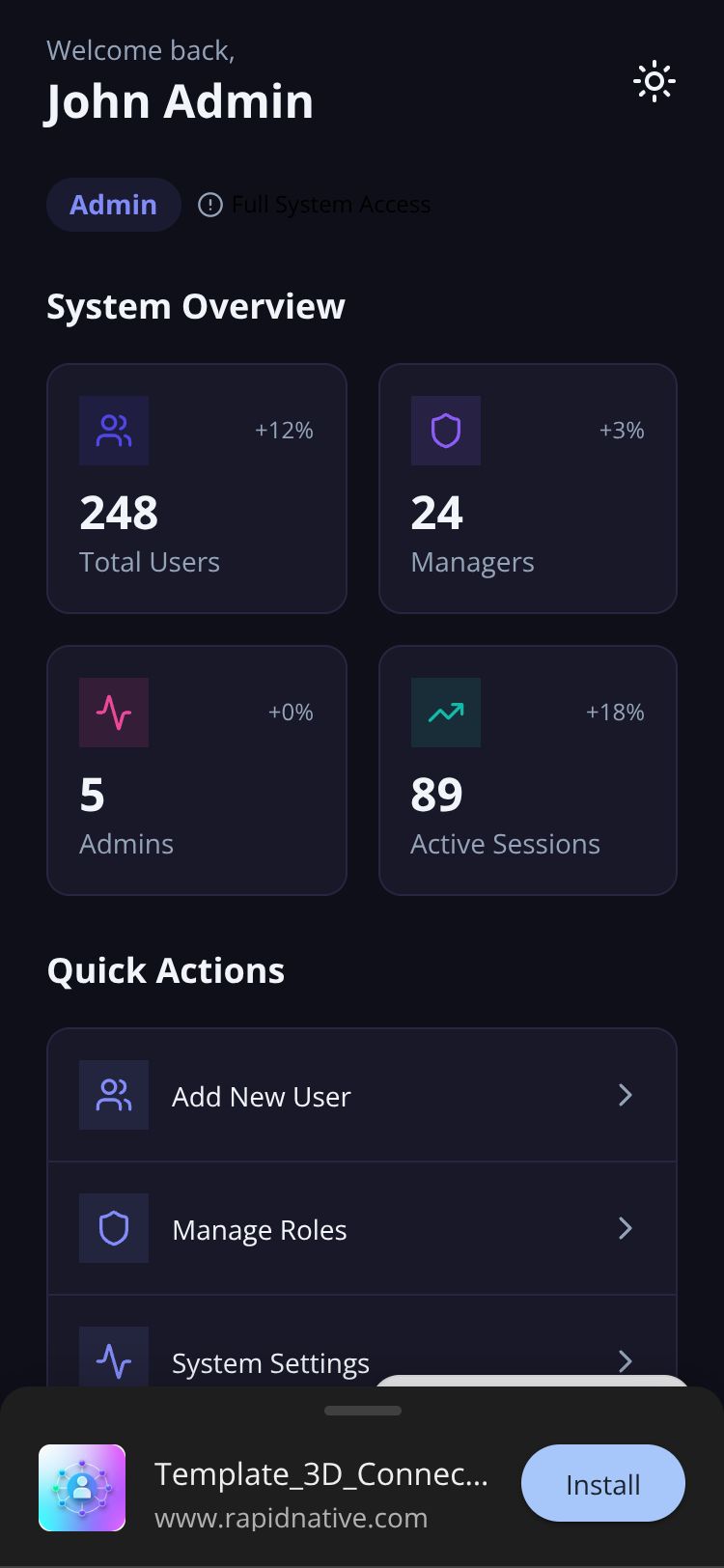Install the Template_3D_Connec app
Screen dimensions: 724x1568
coord(602,1483)
